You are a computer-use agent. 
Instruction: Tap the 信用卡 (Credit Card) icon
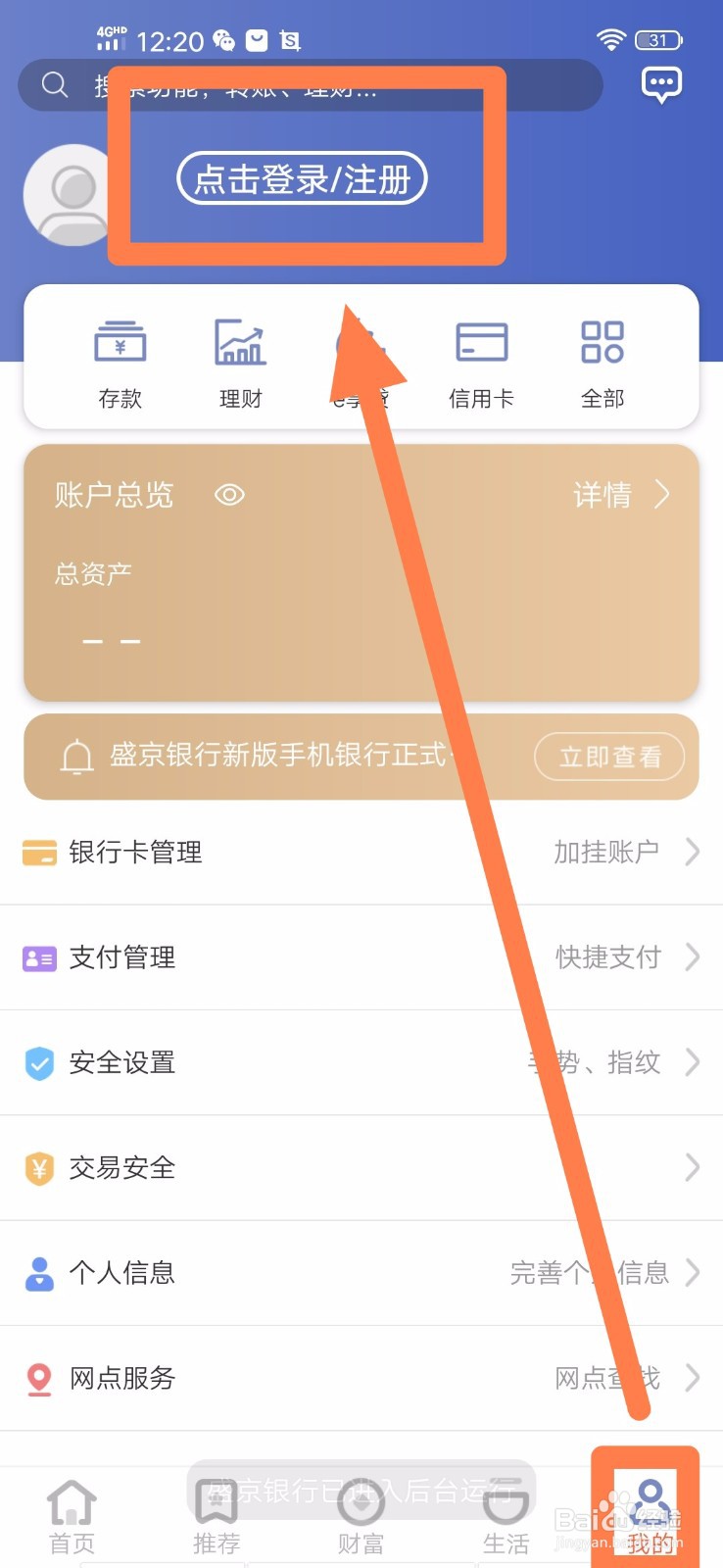coord(481,343)
